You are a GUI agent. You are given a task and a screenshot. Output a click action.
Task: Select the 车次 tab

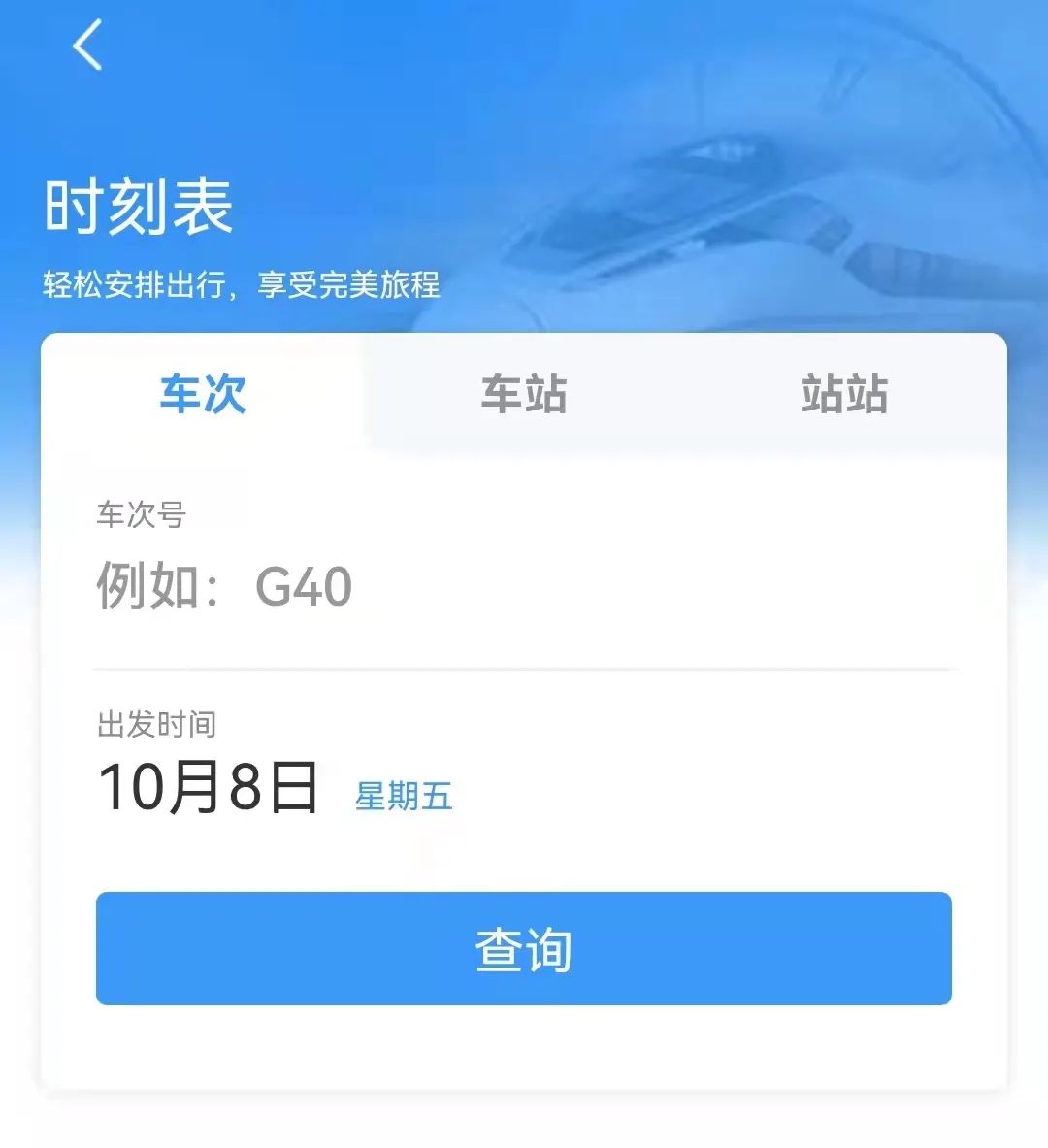(203, 394)
